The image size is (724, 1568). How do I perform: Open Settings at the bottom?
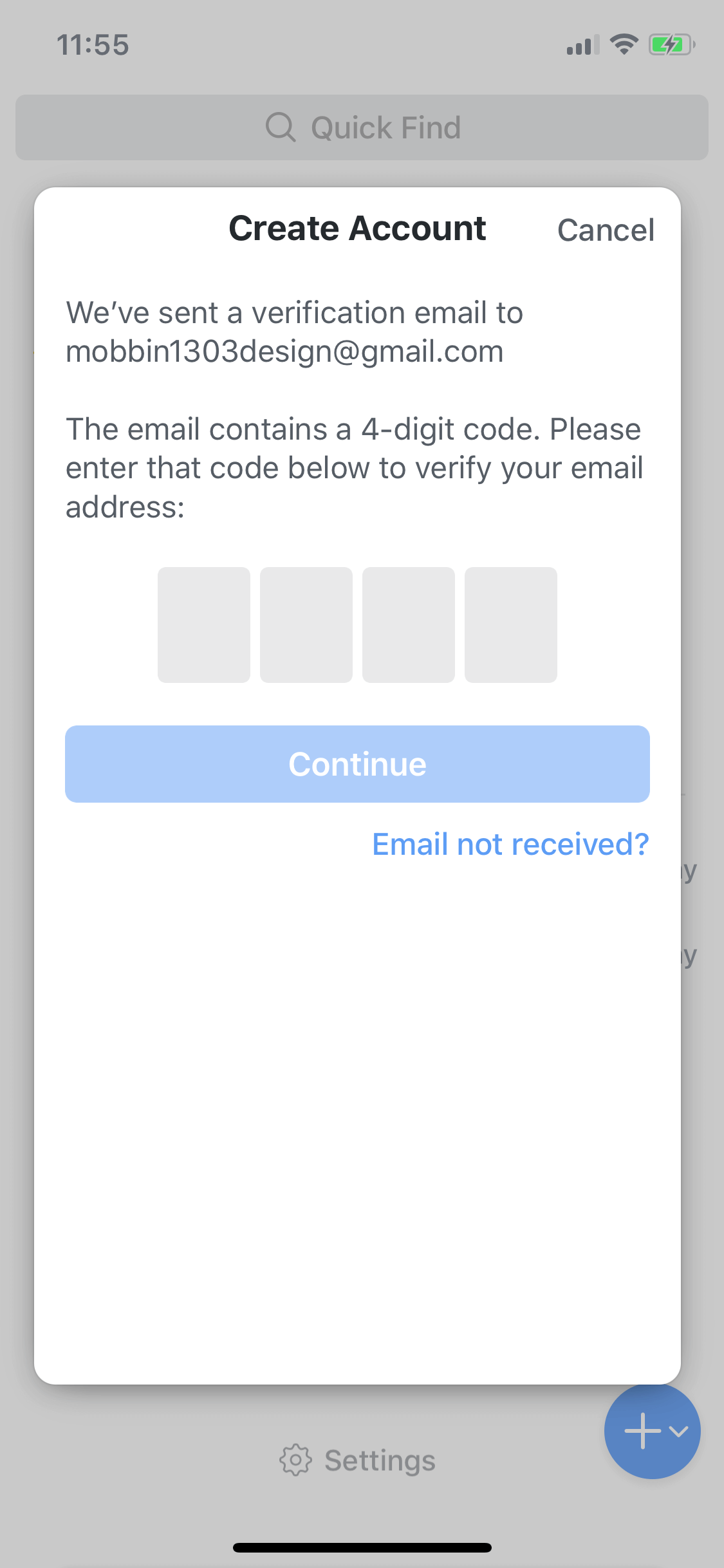click(x=358, y=1460)
